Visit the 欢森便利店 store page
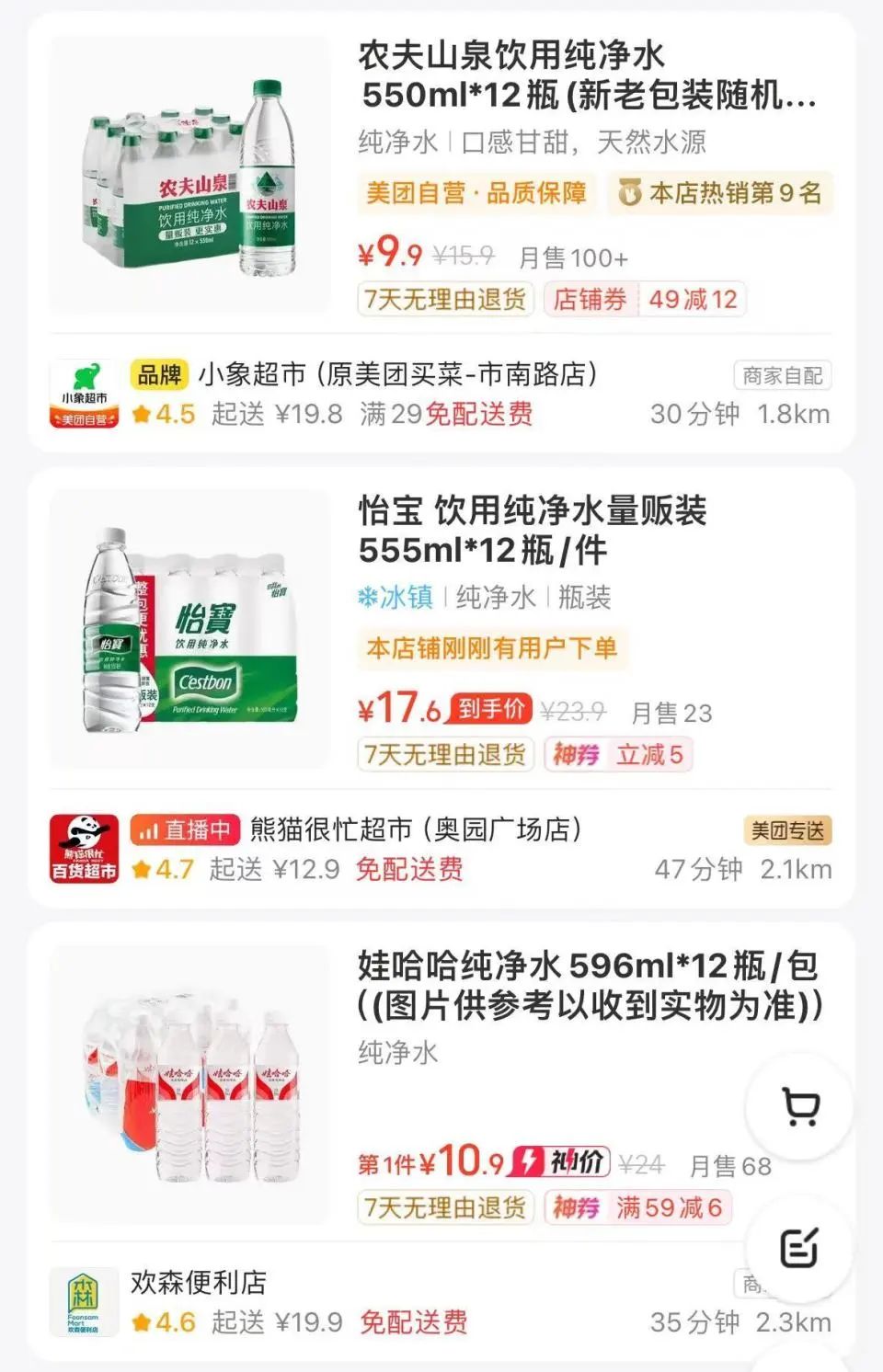The height and width of the screenshot is (1372, 883). click(x=199, y=1282)
